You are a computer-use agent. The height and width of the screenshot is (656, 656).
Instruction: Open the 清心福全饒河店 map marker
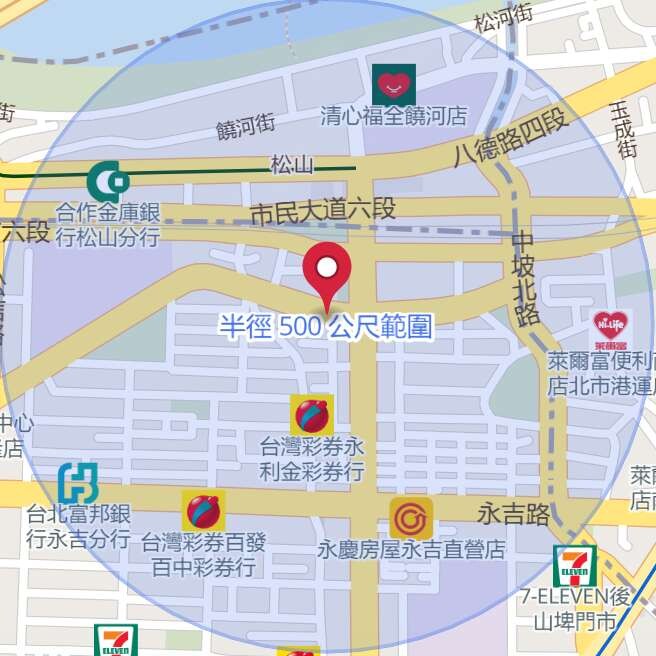pos(393,84)
